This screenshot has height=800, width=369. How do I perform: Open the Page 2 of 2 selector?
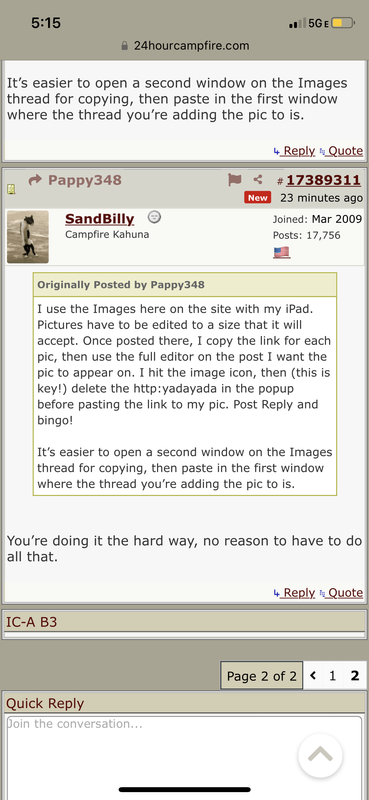pyautogui.click(x=261, y=676)
